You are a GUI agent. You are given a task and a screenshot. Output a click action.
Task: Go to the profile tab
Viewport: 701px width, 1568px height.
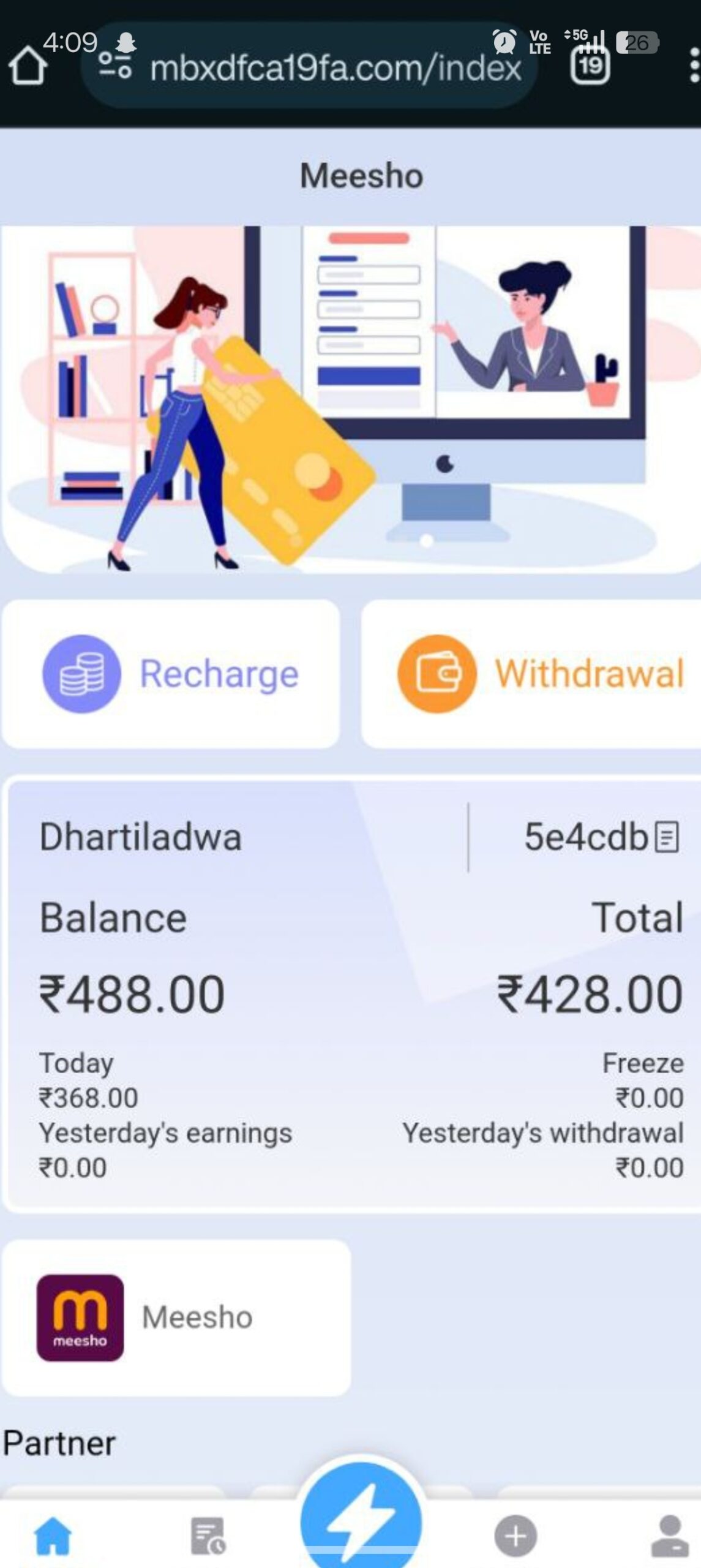tap(670, 1536)
